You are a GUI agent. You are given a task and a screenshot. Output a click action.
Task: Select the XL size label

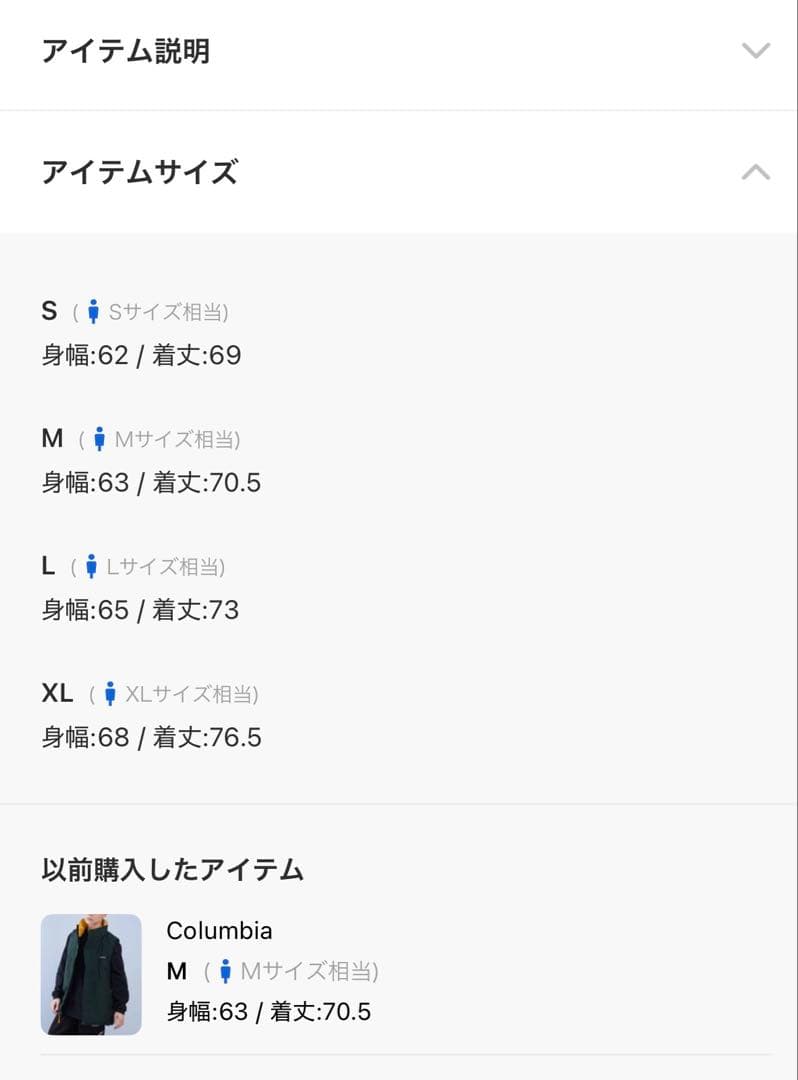[x=57, y=692]
